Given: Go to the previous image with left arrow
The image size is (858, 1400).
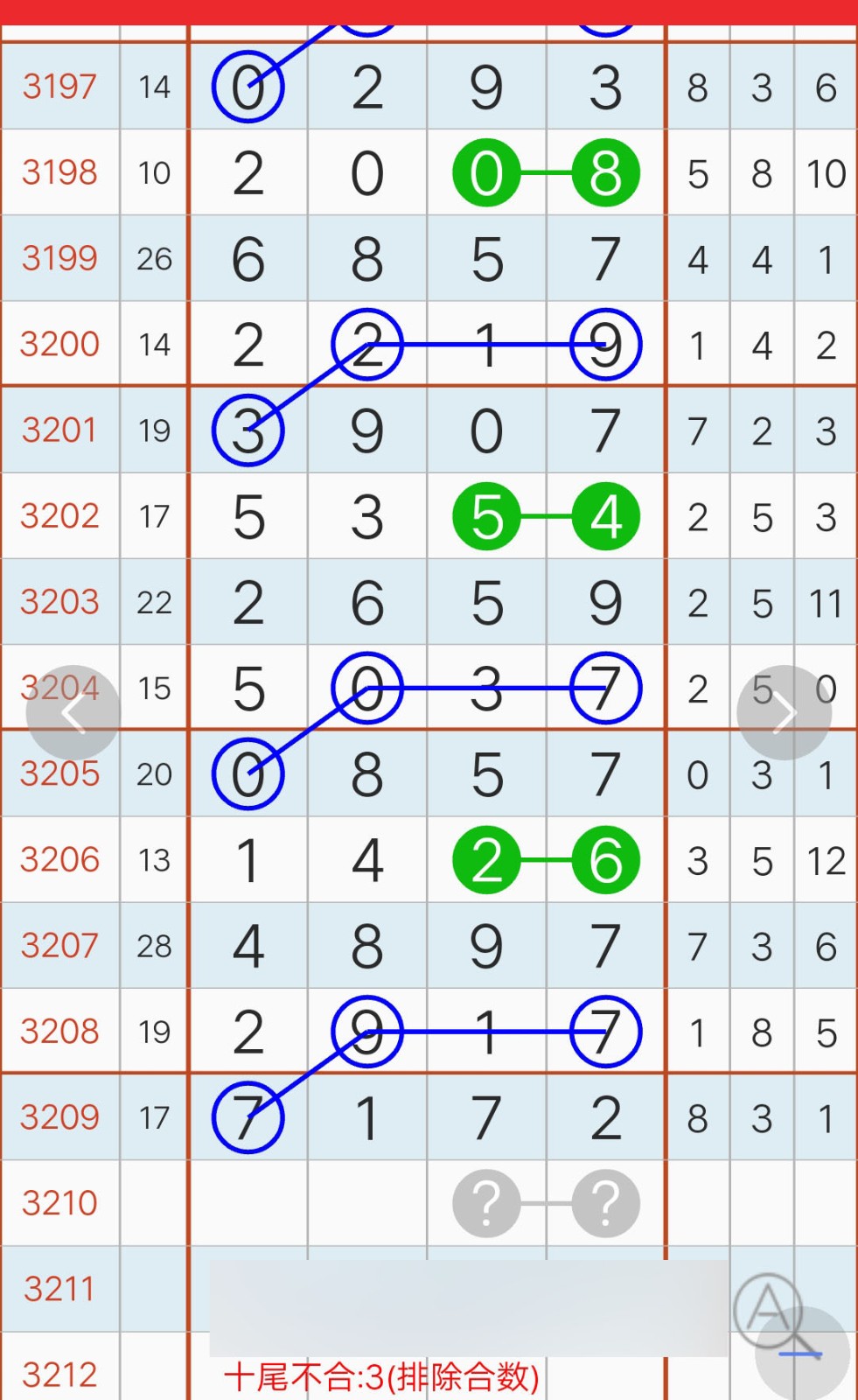Looking at the screenshot, I should tap(73, 713).
